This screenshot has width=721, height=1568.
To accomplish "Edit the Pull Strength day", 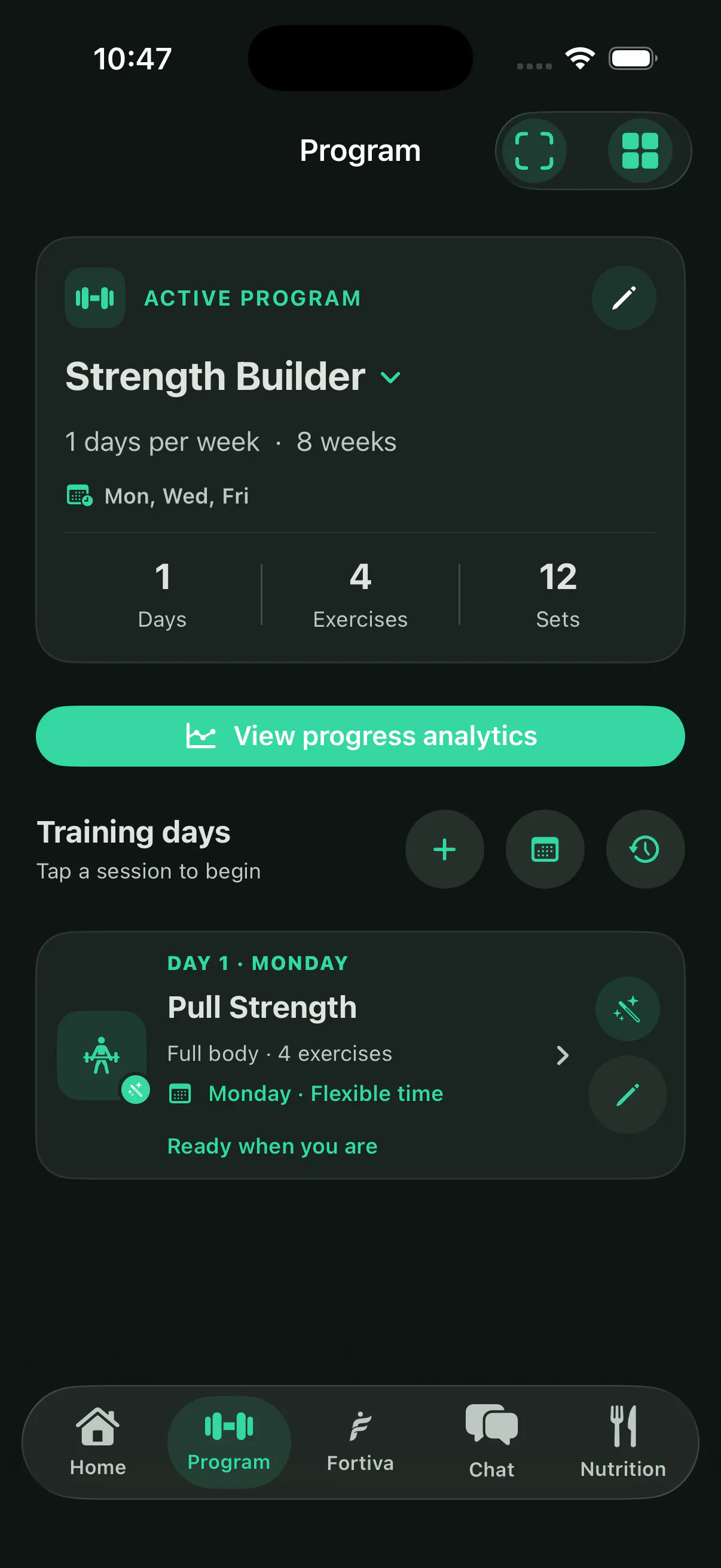I will [x=627, y=1094].
